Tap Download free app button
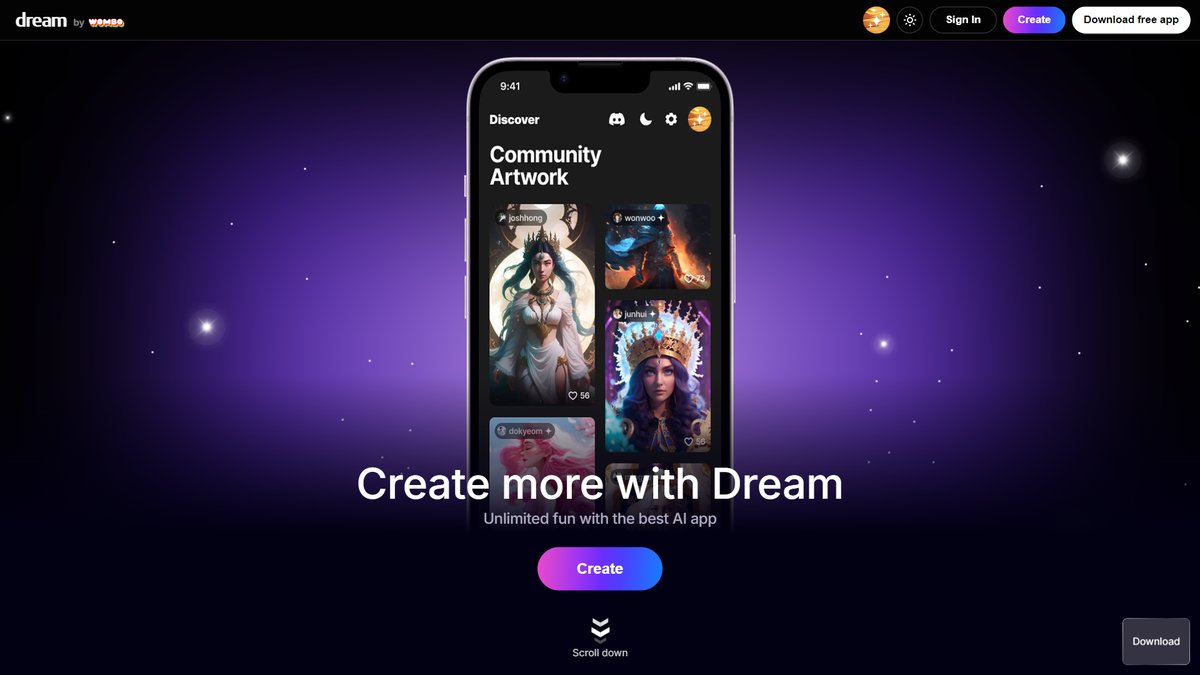The image size is (1200, 675). [x=1130, y=20]
